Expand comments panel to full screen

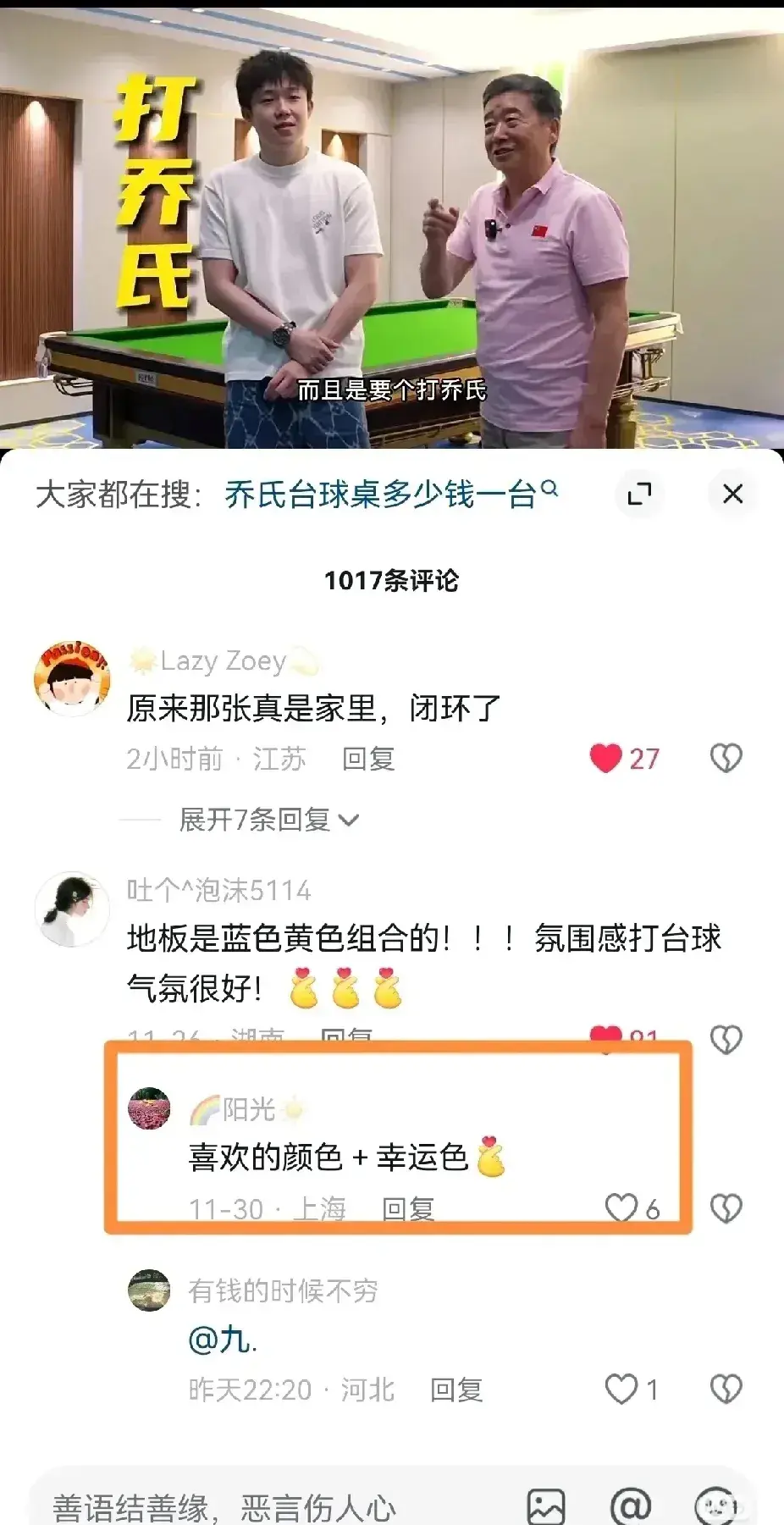point(640,494)
